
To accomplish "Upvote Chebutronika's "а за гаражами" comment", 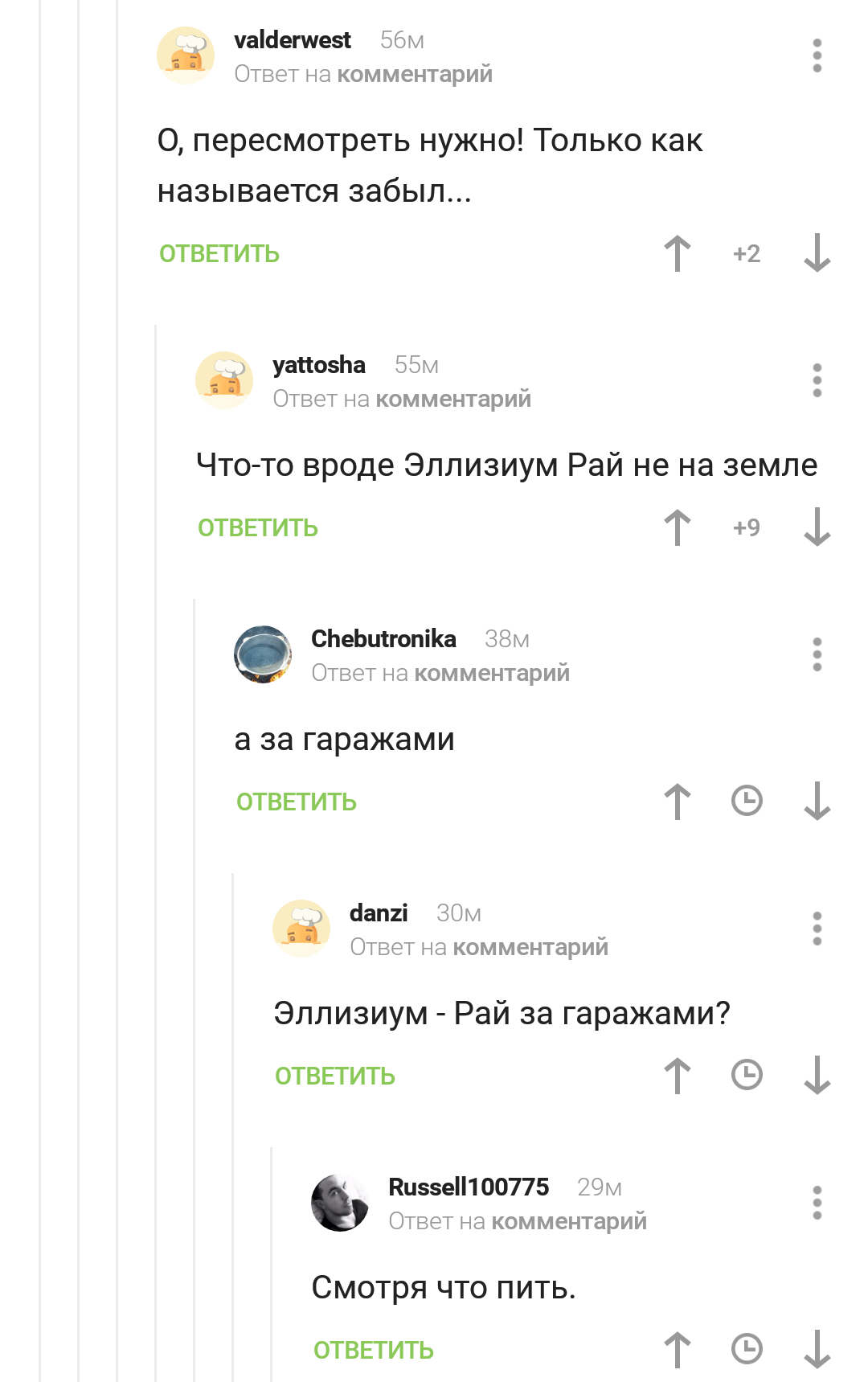I will 678,802.
